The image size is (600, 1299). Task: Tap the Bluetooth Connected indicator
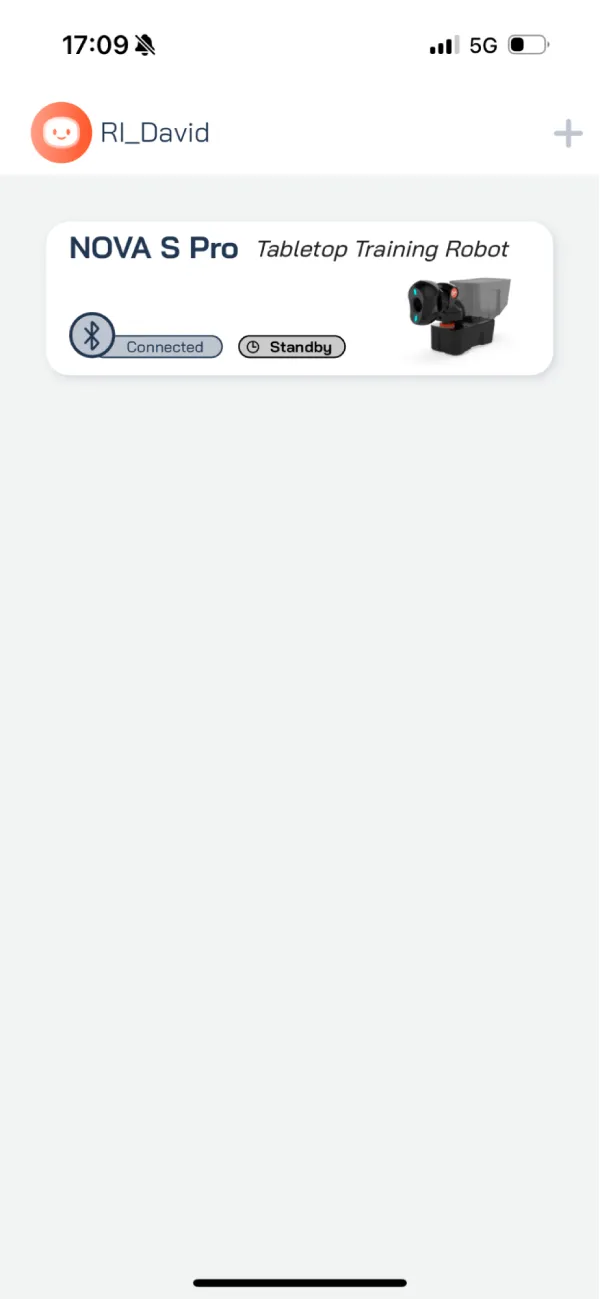(145, 340)
